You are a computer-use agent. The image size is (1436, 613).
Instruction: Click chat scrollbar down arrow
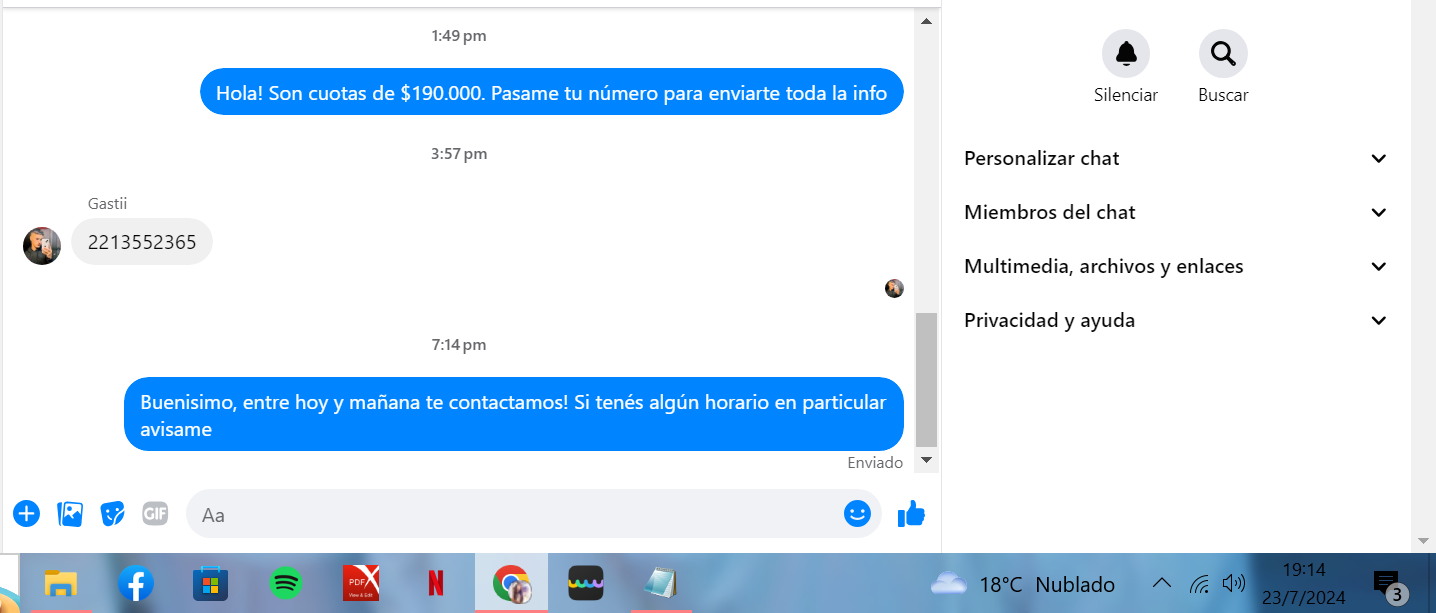click(x=926, y=460)
